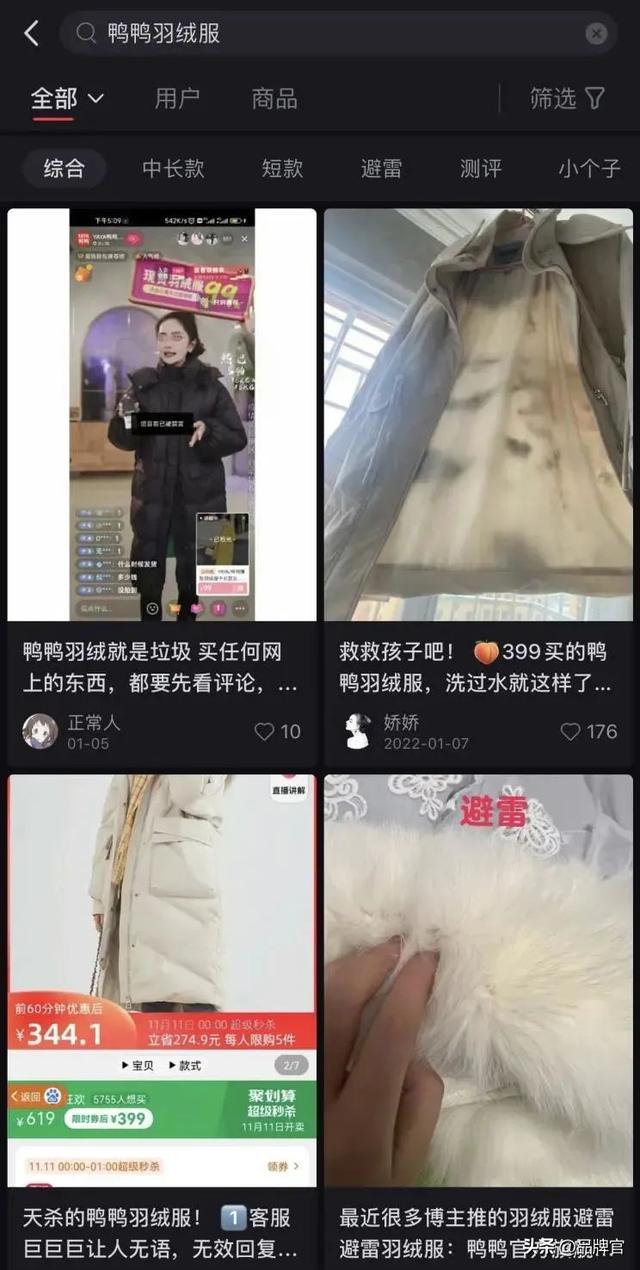The image size is (640, 1270).
Task: View 娇娇's profile avatar
Action: [357, 732]
